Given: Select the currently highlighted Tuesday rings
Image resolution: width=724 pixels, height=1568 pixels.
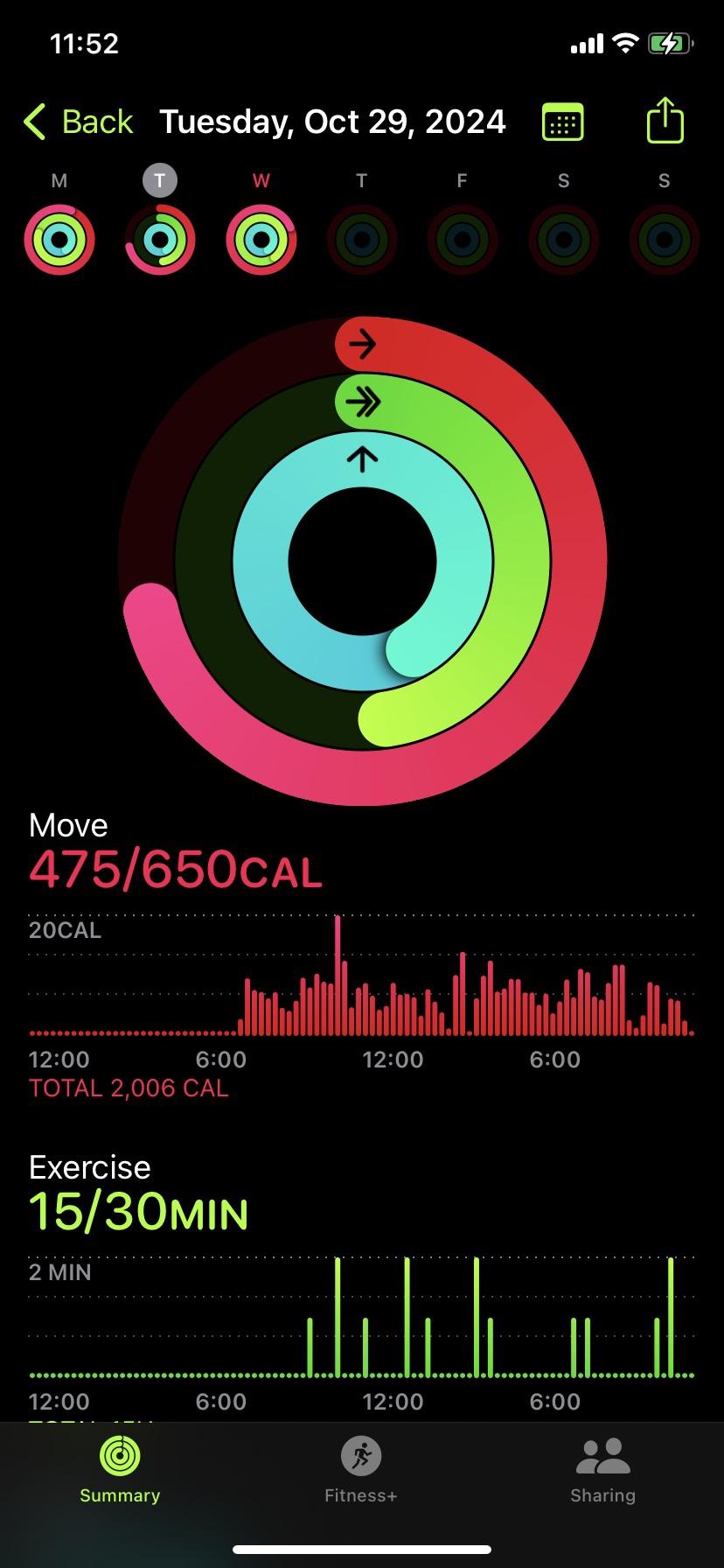Looking at the screenshot, I should (x=160, y=240).
